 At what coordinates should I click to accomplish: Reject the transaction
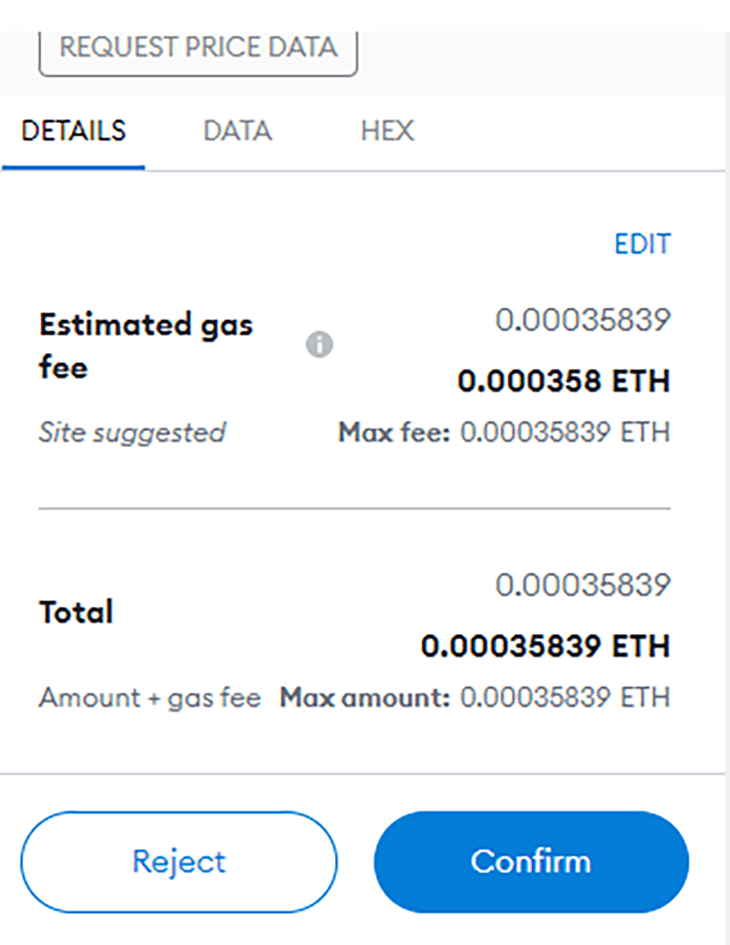pyautogui.click(x=178, y=861)
